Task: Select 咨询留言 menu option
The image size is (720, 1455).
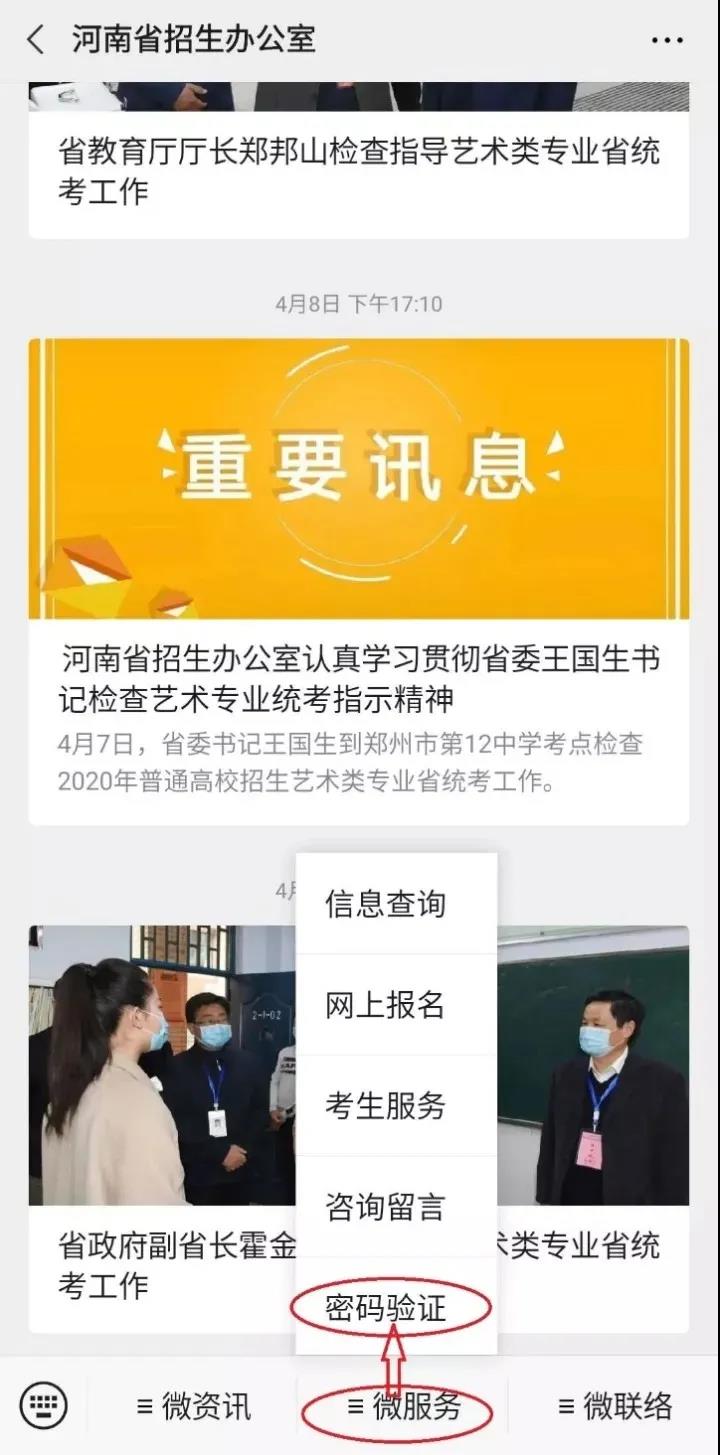Action: [x=386, y=1207]
